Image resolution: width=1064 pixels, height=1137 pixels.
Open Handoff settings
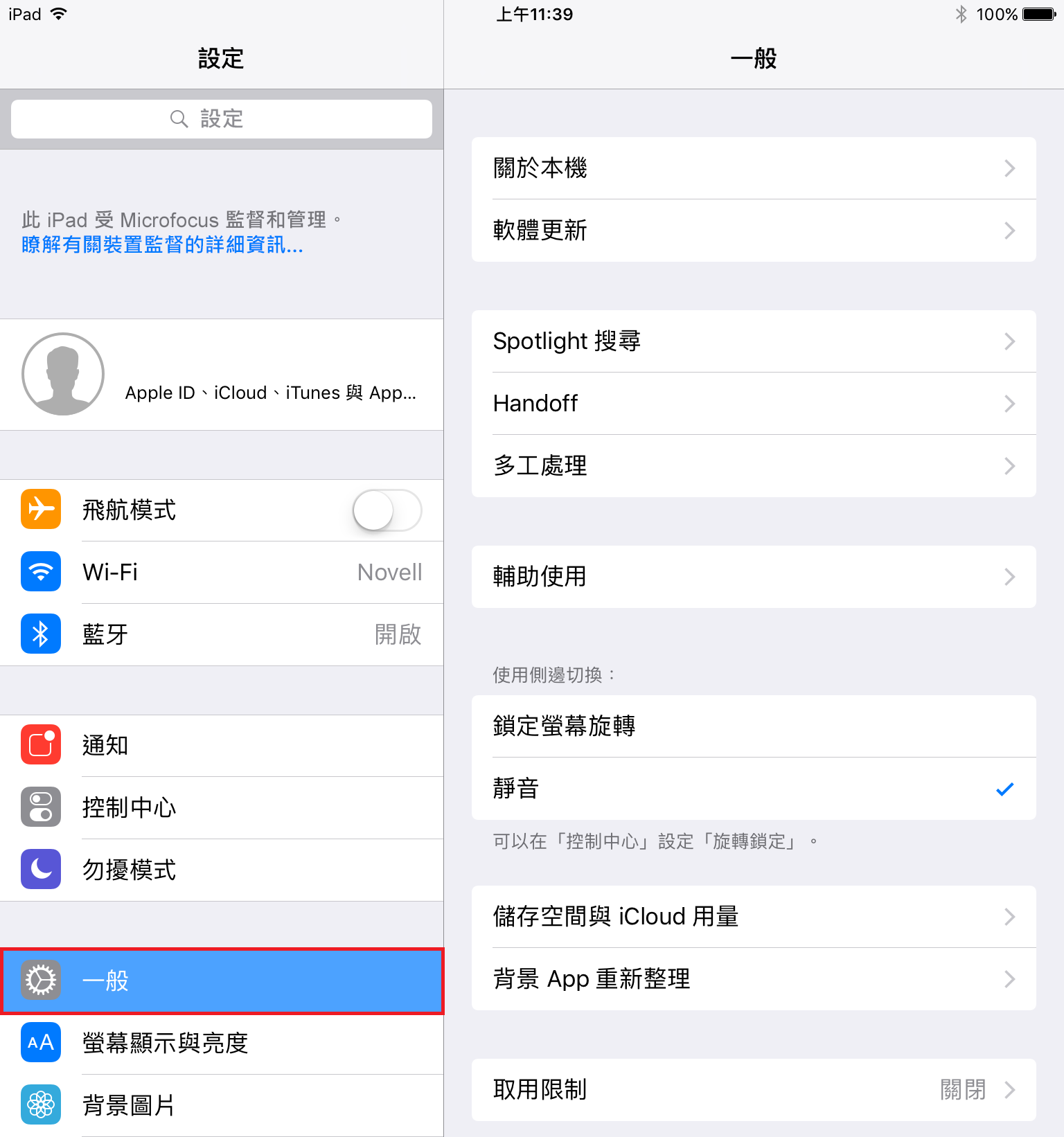point(754,404)
